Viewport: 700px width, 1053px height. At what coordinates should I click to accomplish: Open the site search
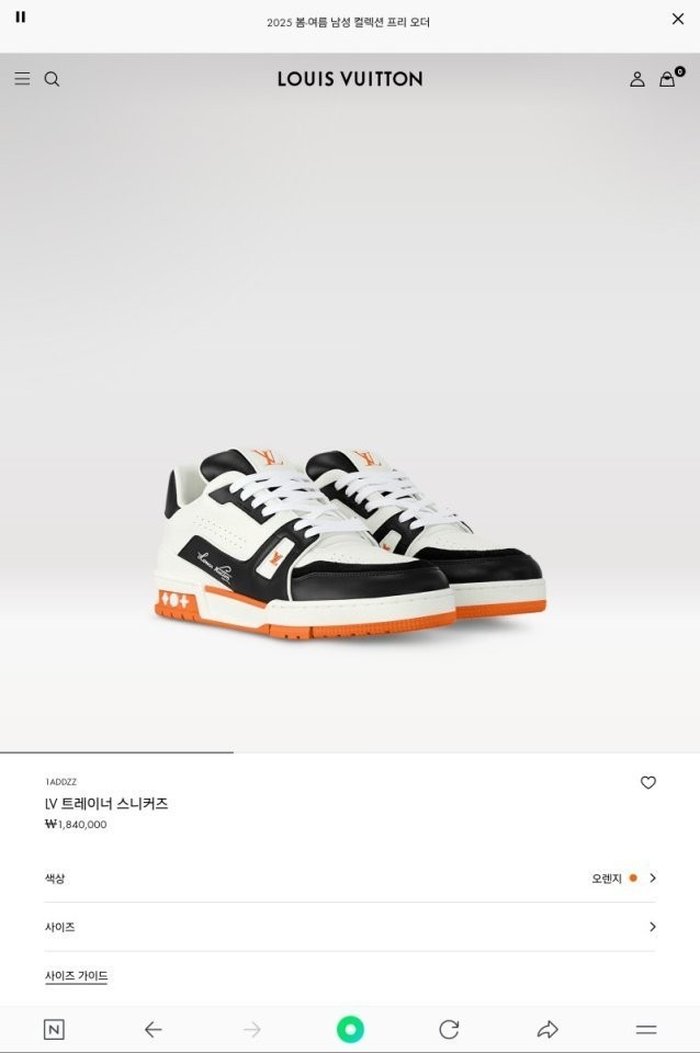pos(52,79)
